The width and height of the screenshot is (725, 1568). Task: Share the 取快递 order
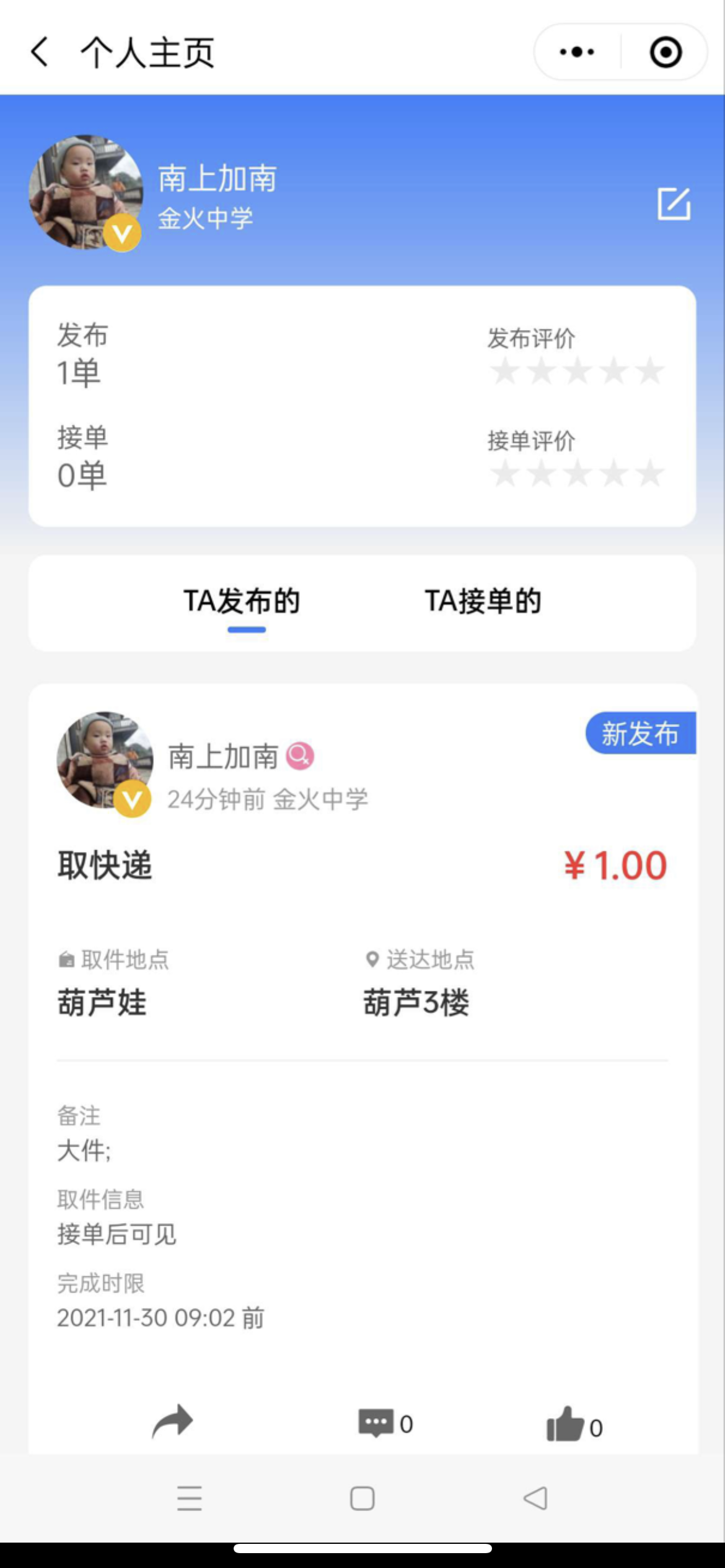173,1422
